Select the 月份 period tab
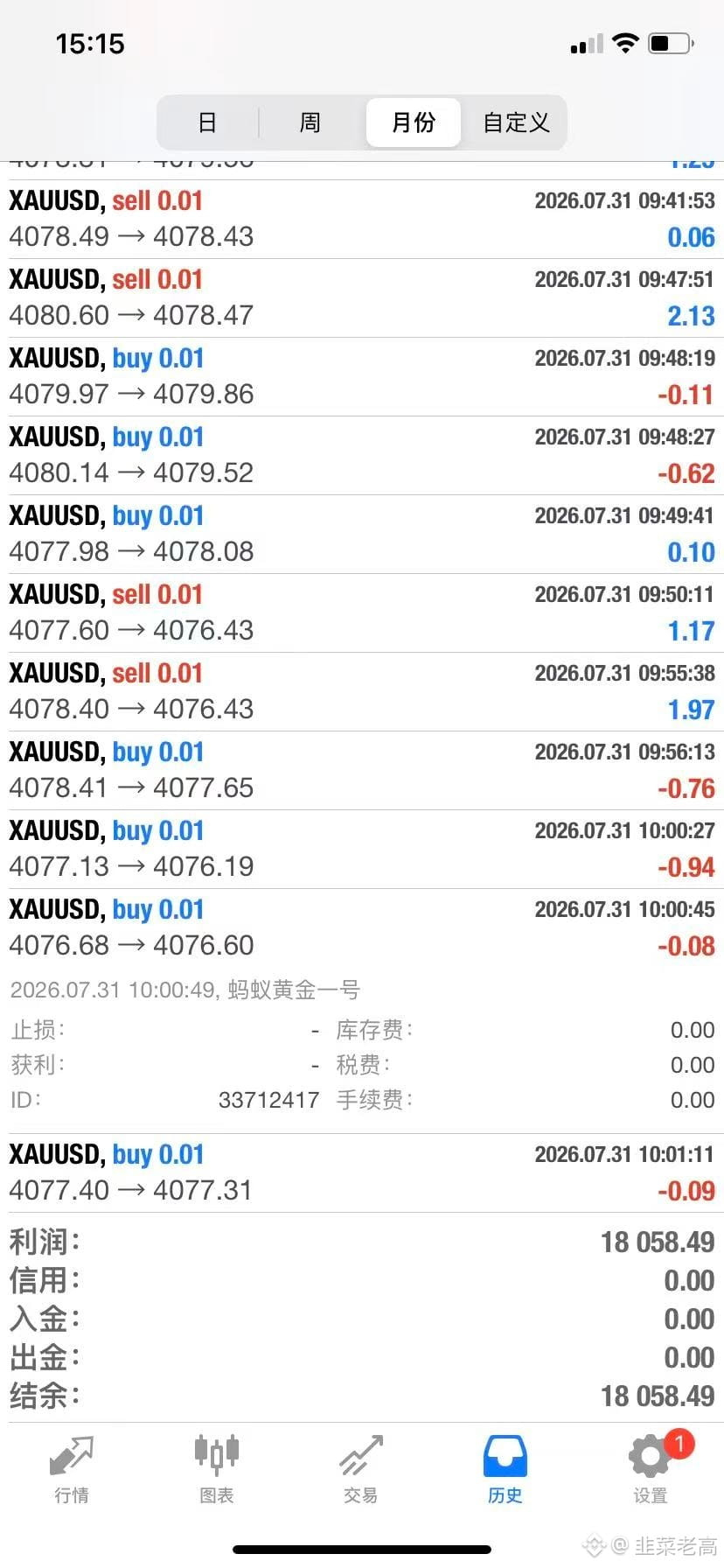 click(x=414, y=122)
